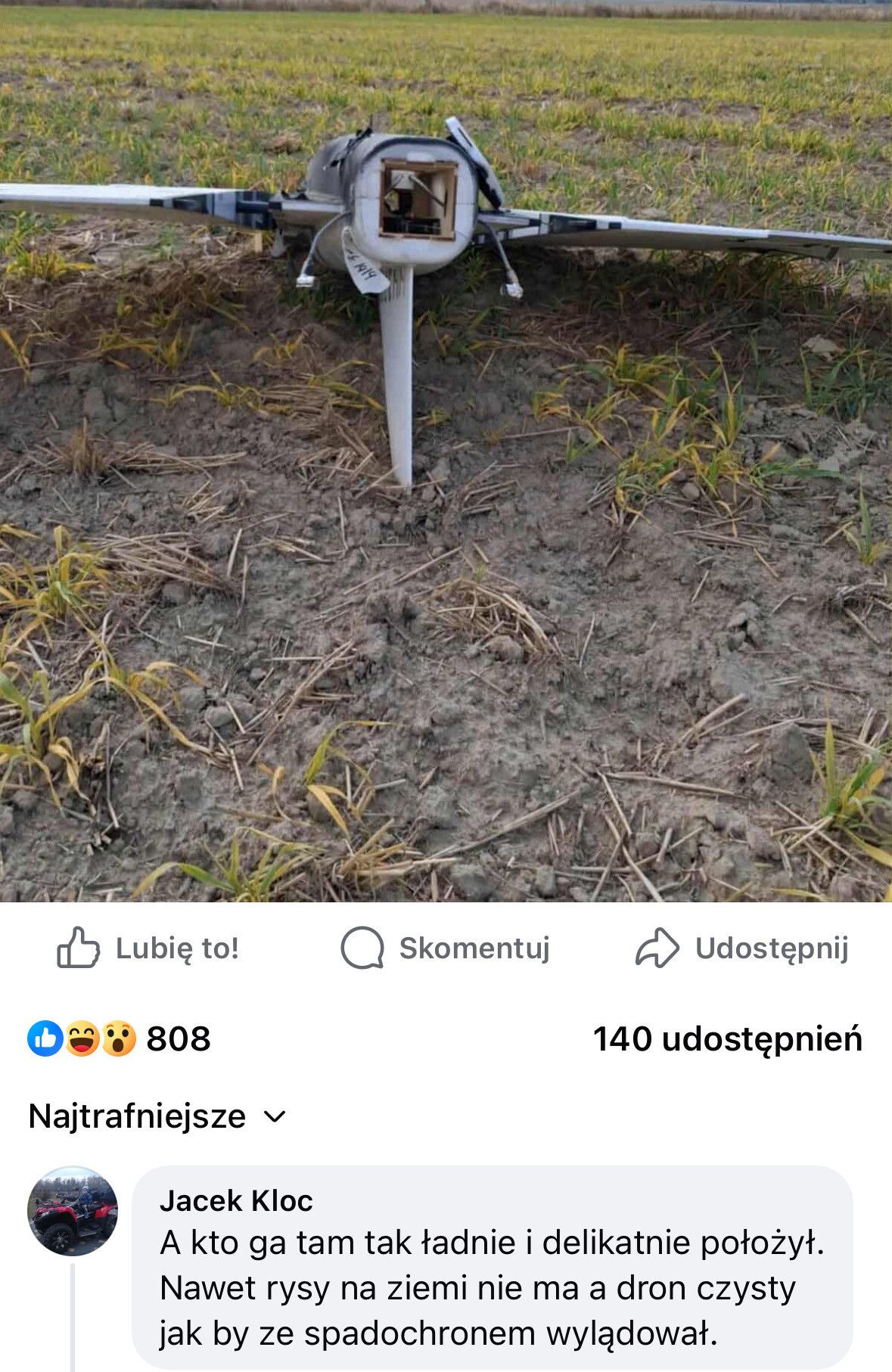Like the post with Lubię to!
The width and height of the screenshot is (892, 1372).
coord(148,948)
